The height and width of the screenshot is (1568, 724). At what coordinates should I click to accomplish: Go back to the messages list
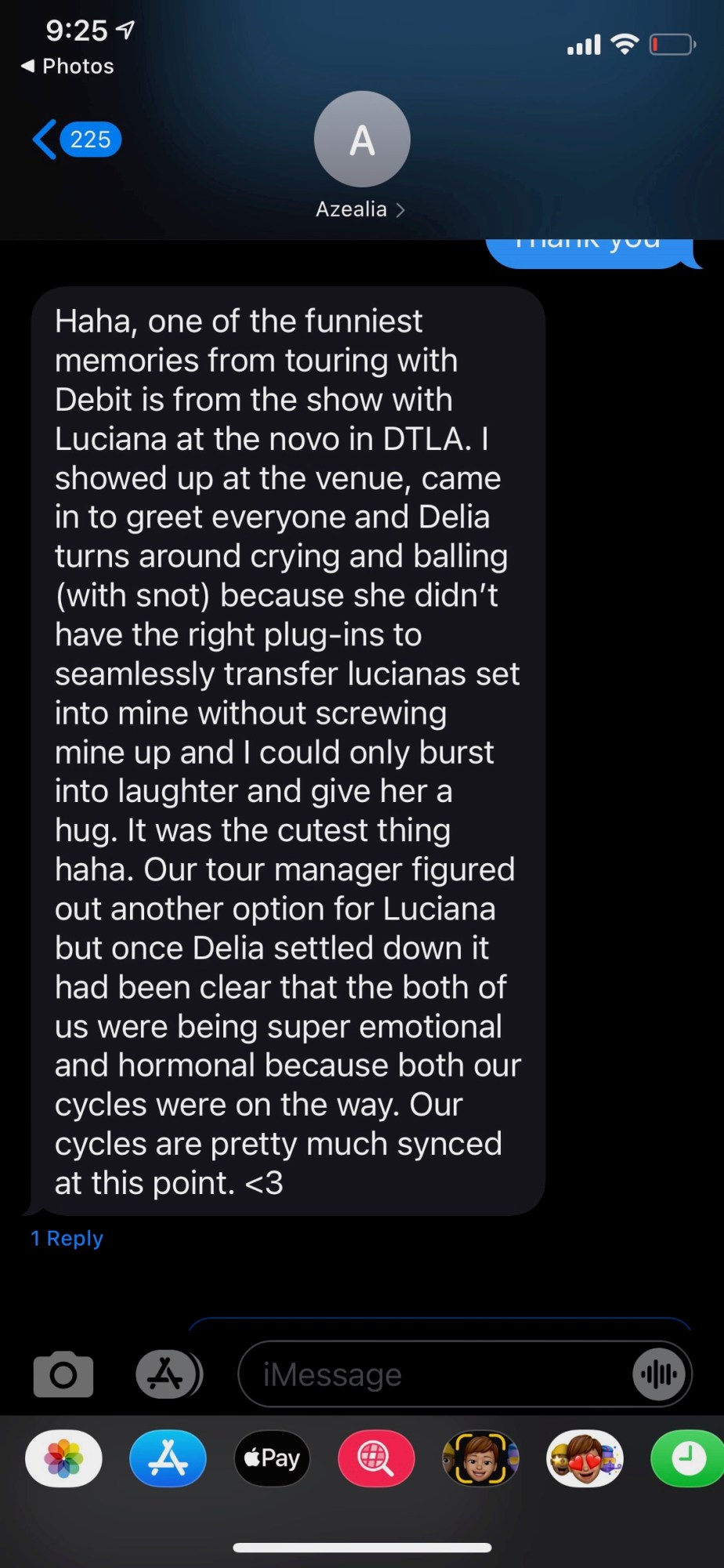coord(76,140)
